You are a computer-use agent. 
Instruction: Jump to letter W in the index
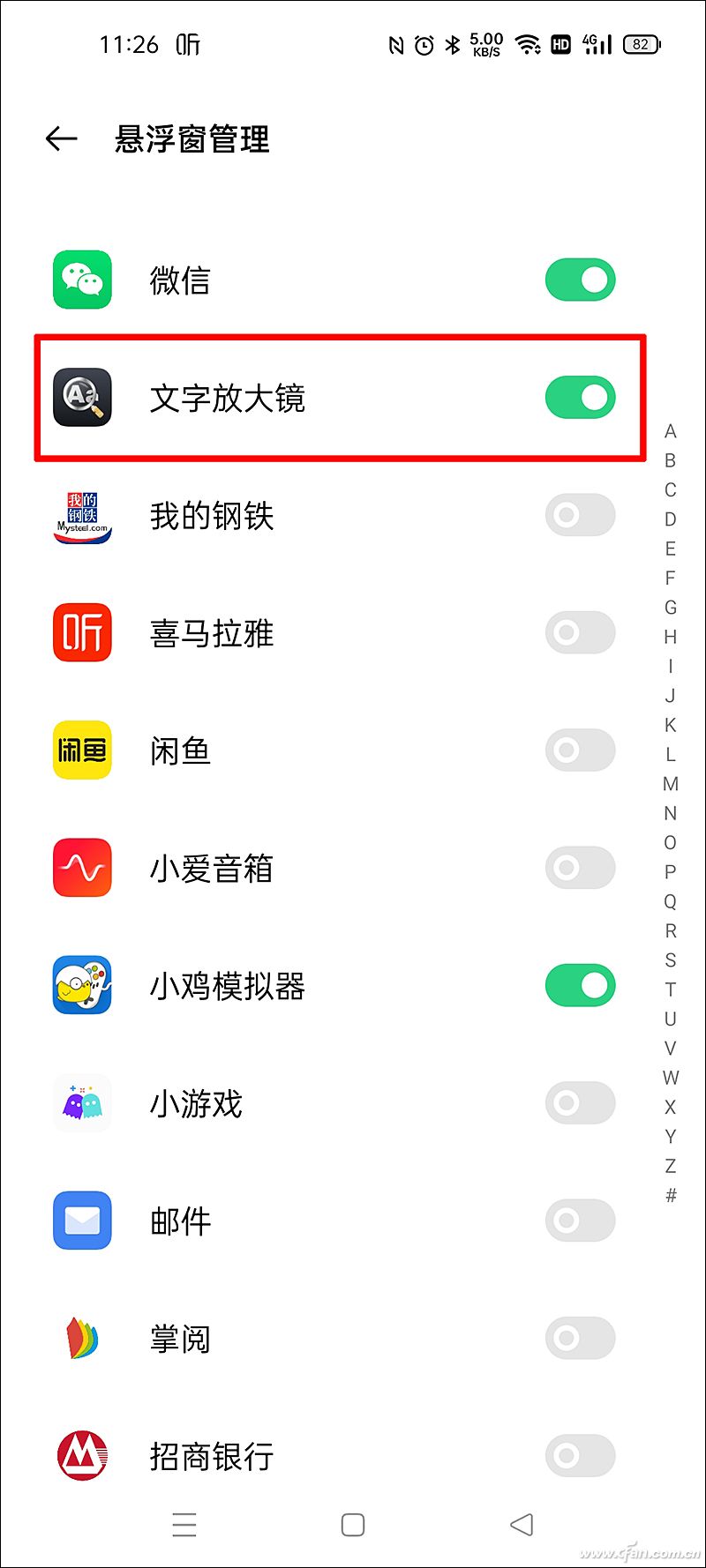(x=671, y=1078)
